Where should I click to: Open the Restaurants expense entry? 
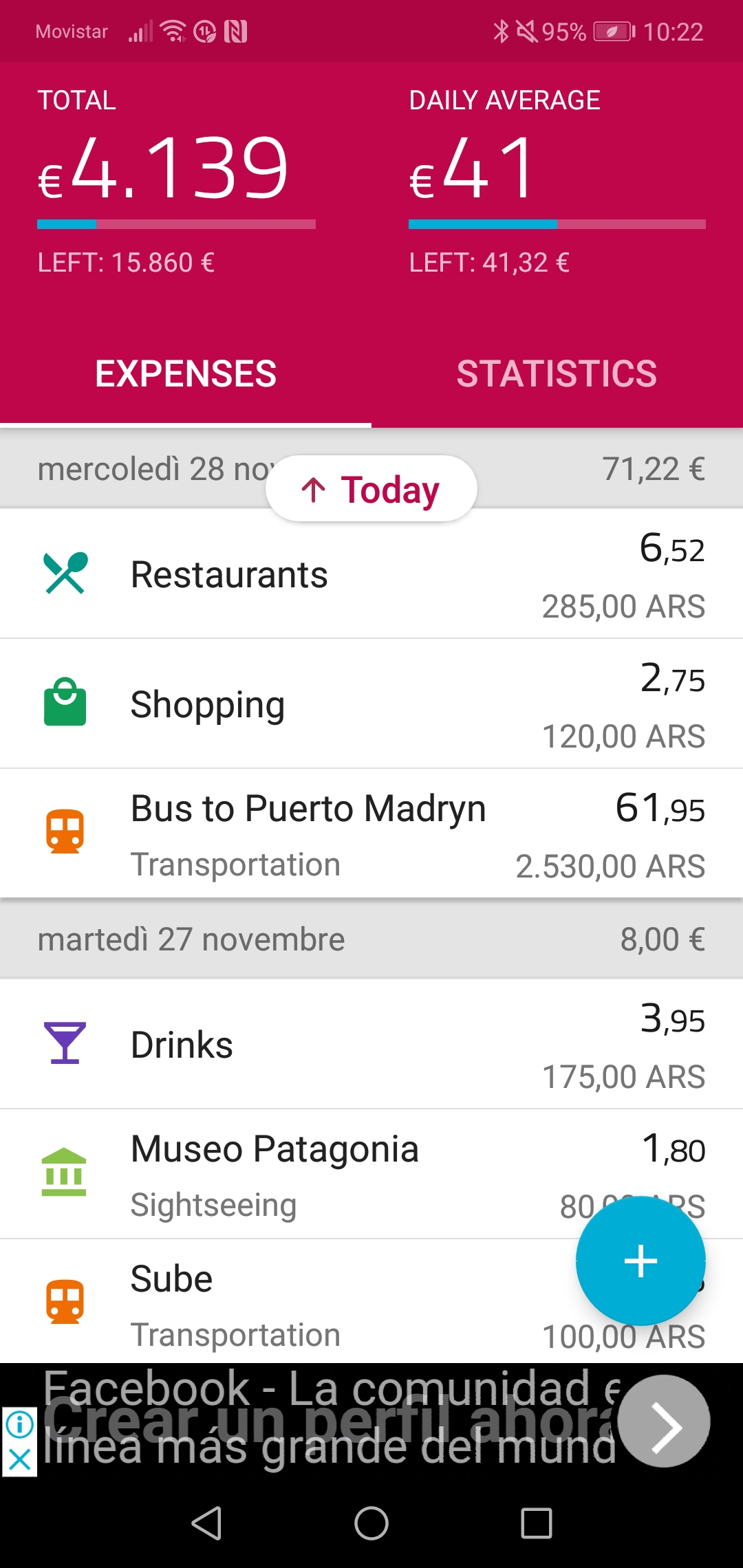(x=371, y=574)
